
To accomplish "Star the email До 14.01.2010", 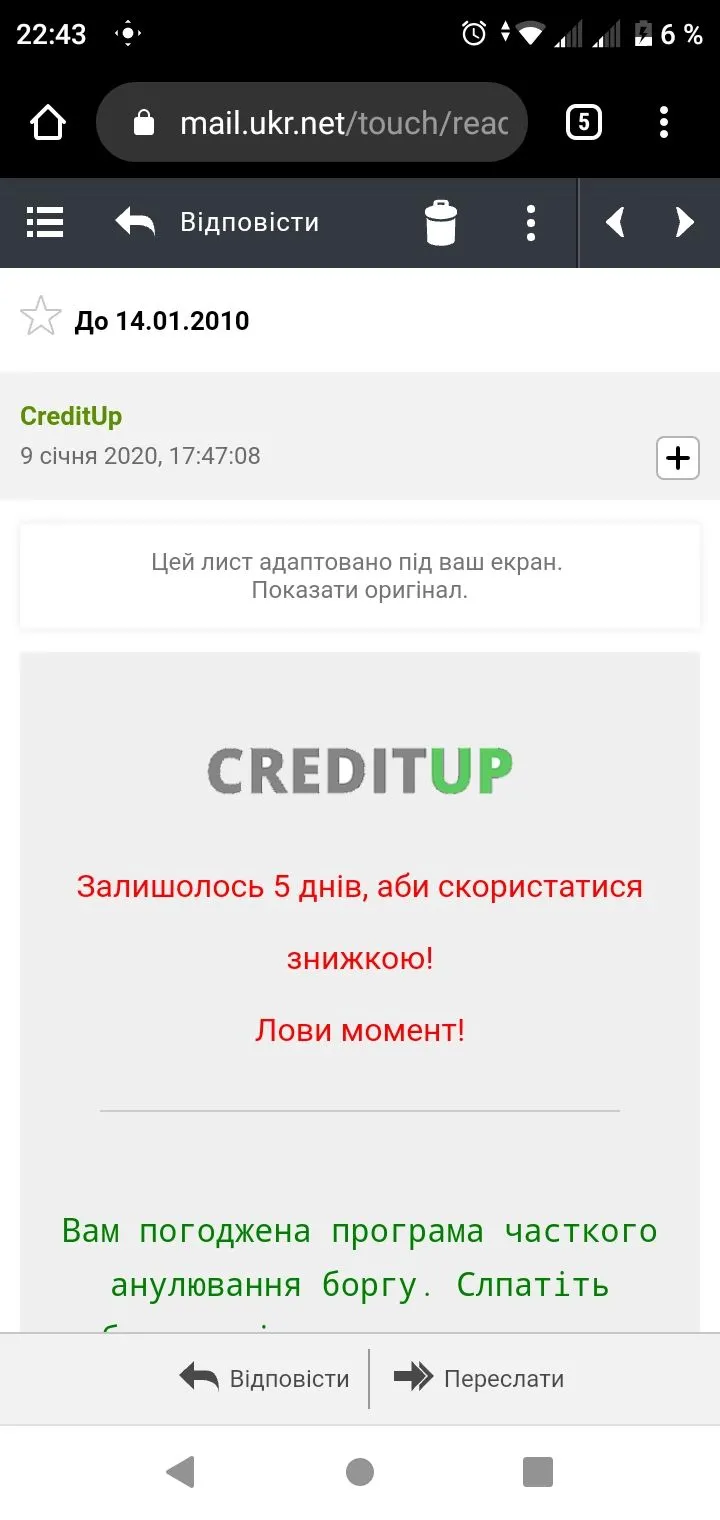I will pyautogui.click(x=41, y=316).
